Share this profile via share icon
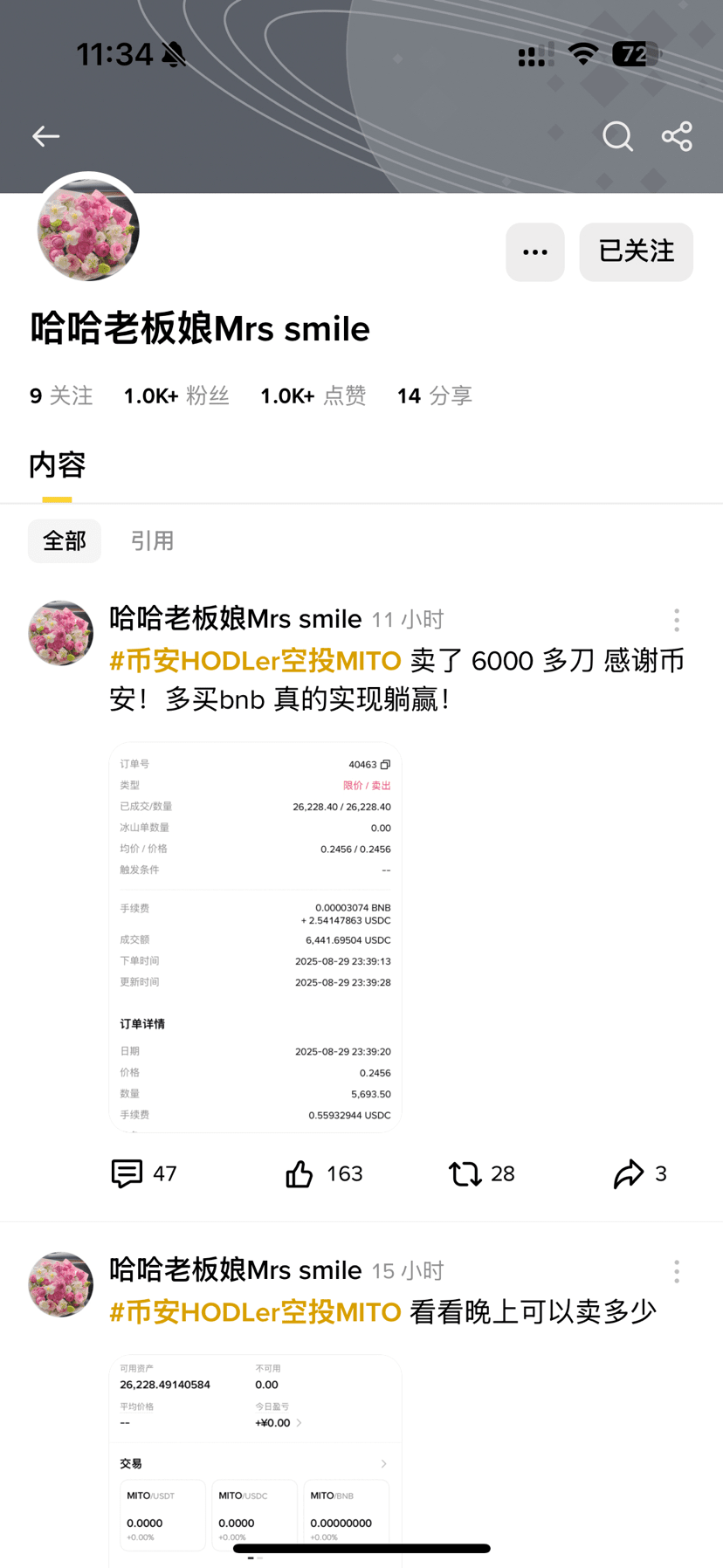Viewport: 723px width, 1568px height. pyautogui.click(x=677, y=136)
